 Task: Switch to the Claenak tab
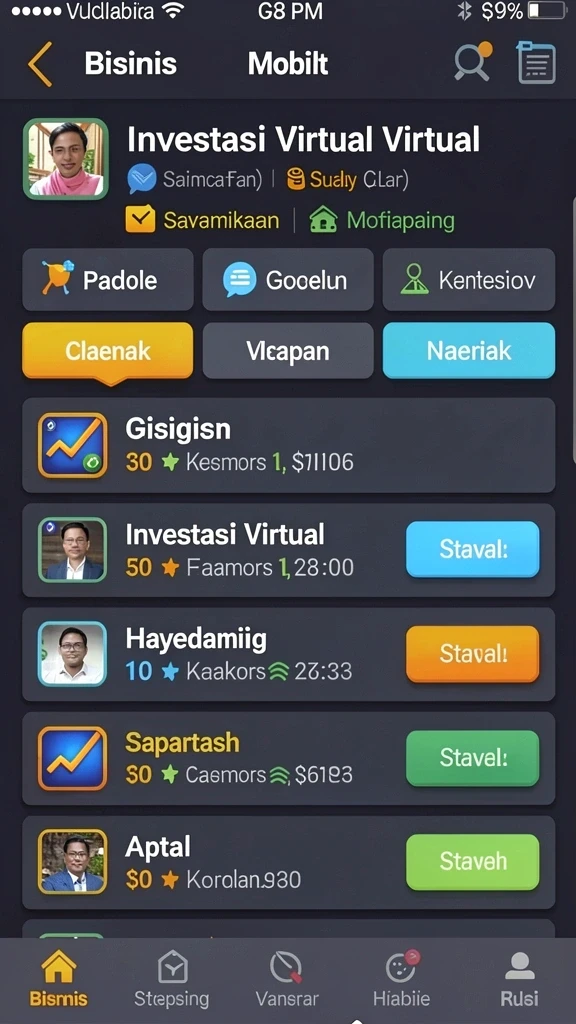click(108, 351)
